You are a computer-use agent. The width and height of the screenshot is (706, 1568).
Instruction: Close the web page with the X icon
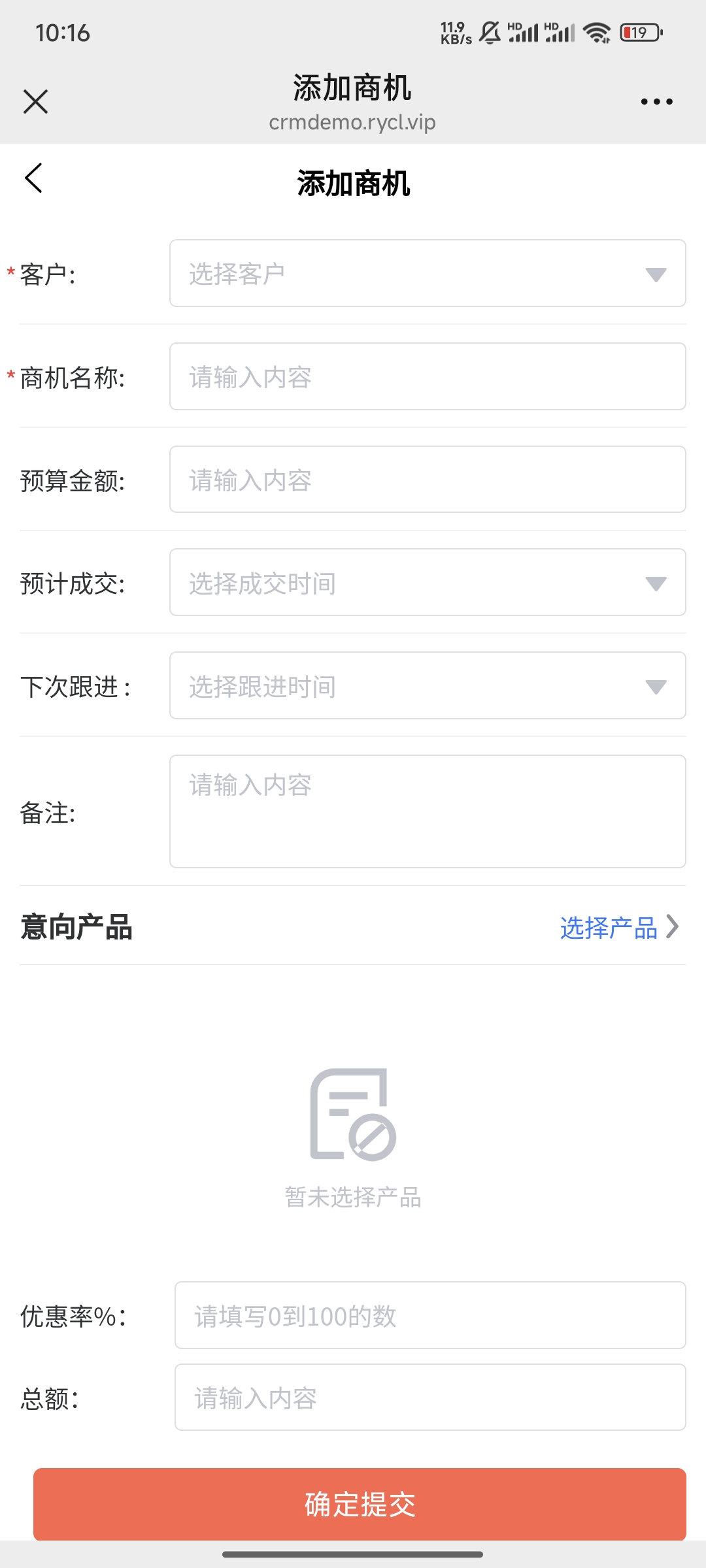(x=35, y=102)
